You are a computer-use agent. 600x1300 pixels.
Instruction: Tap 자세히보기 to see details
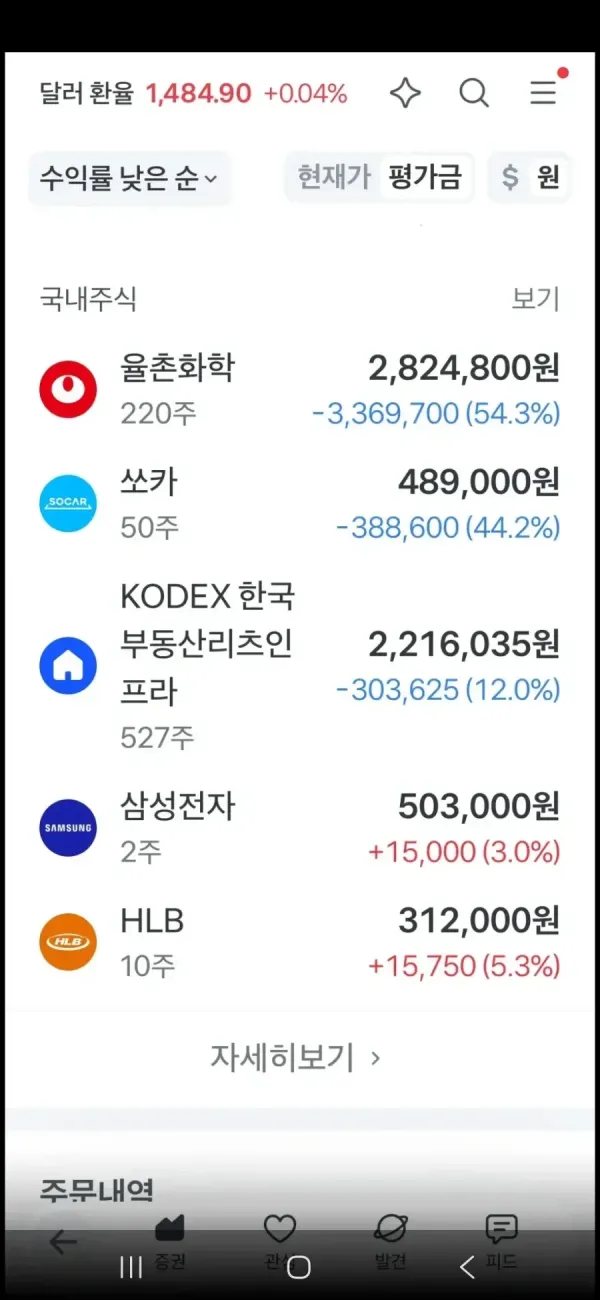(295, 1057)
